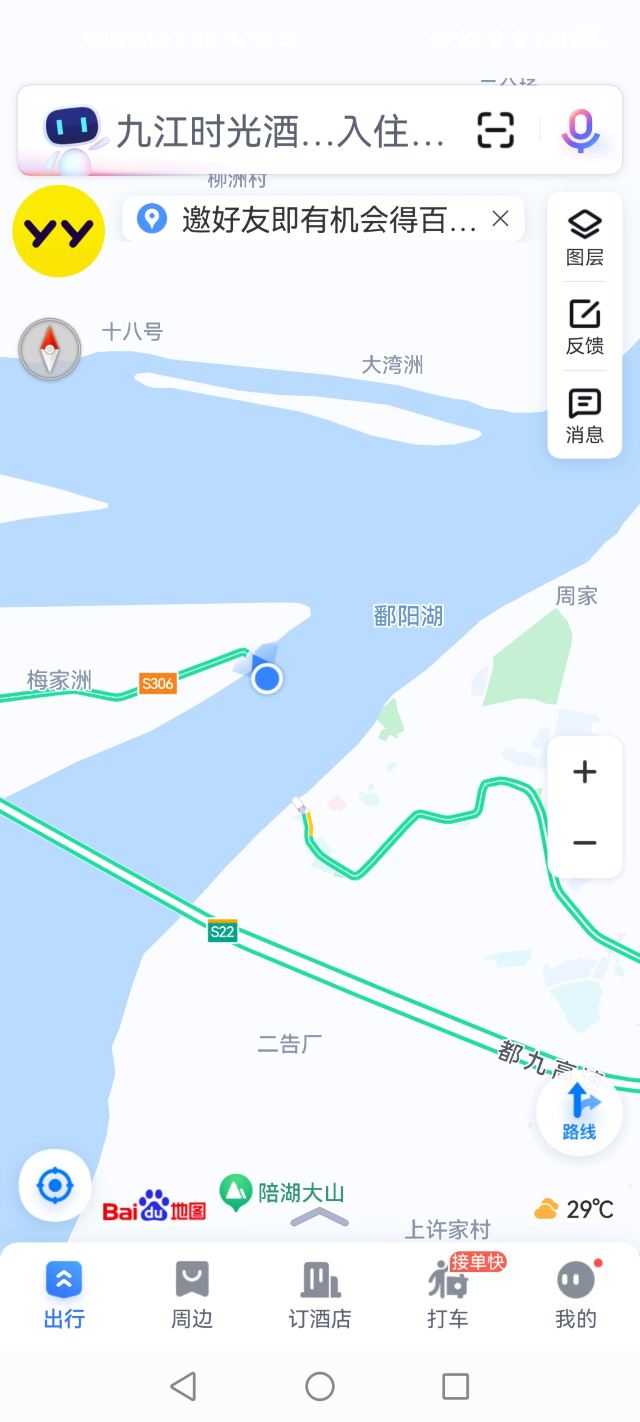Start voice search with the microphone
640x1422 pixels.
tap(580, 131)
